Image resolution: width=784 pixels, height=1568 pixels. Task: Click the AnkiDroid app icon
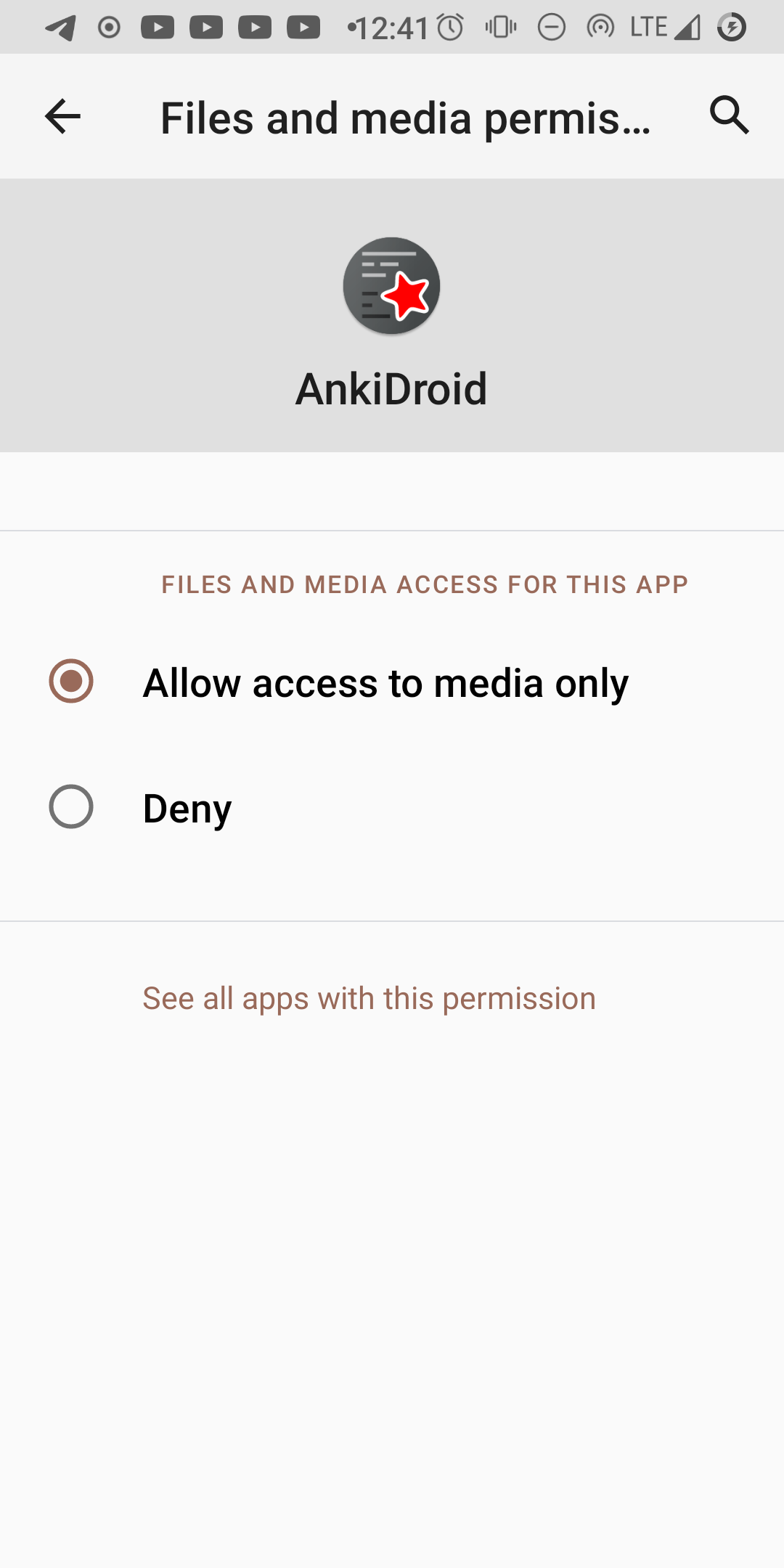[x=391, y=285]
